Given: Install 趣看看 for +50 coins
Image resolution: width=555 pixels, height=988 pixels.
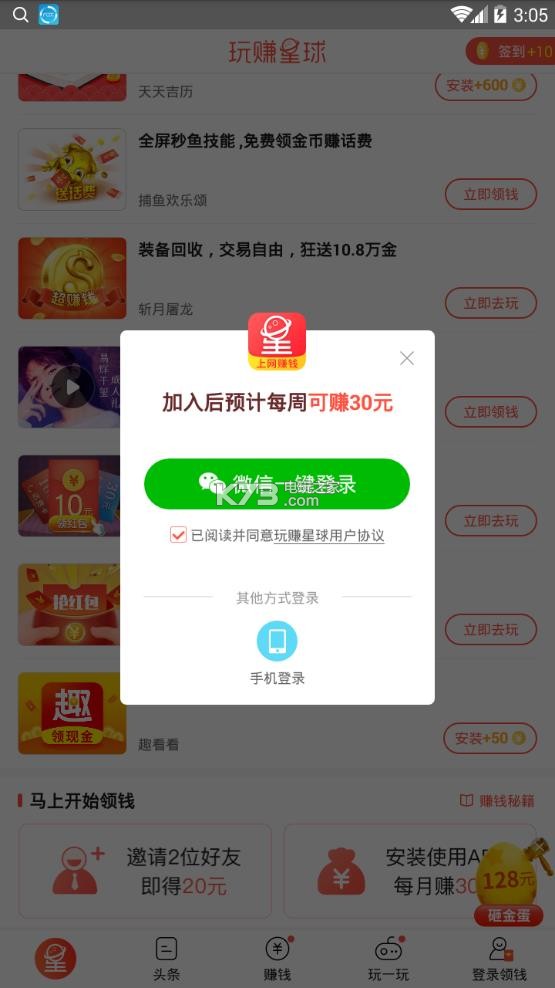Looking at the screenshot, I should click(490, 738).
